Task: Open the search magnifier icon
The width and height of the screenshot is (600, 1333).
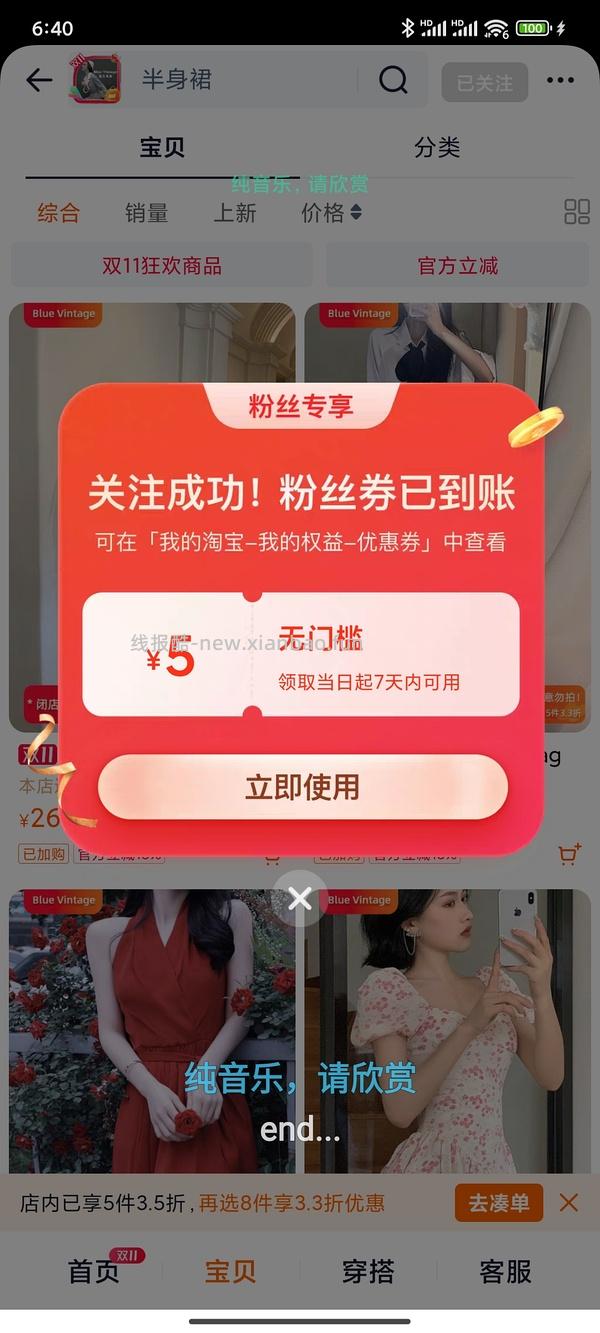Action: [394, 80]
